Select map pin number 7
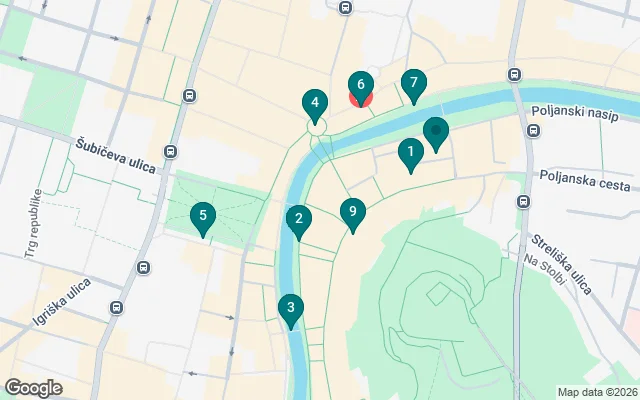This screenshot has height=400, width=640. (413, 84)
